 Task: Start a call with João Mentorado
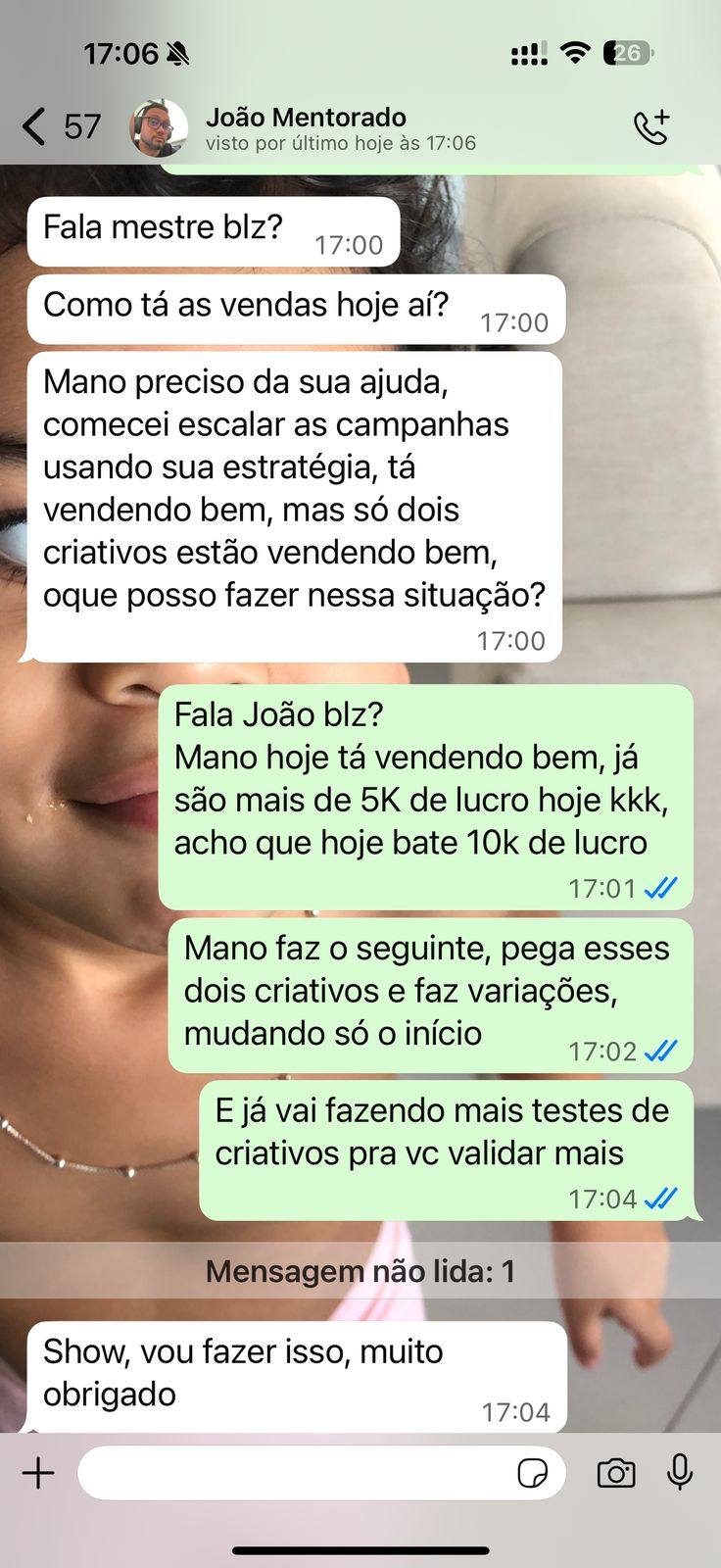point(651,127)
